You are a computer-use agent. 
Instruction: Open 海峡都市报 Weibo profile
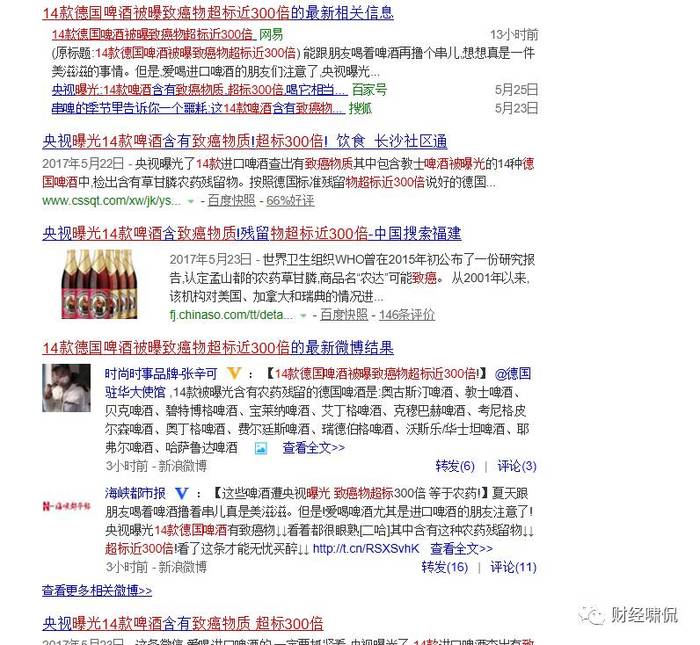pyautogui.click(x=135, y=494)
